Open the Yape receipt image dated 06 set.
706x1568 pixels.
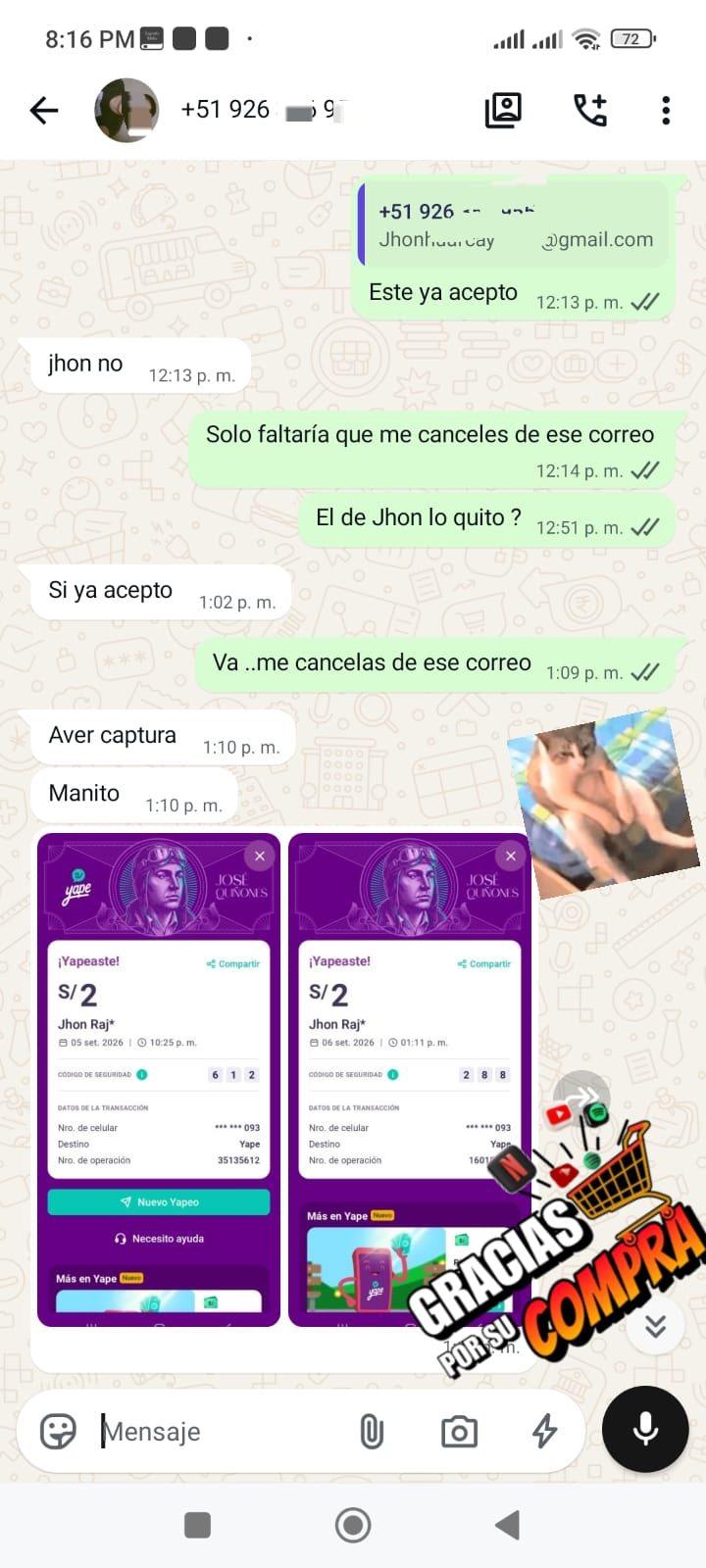pyautogui.click(x=410, y=1080)
